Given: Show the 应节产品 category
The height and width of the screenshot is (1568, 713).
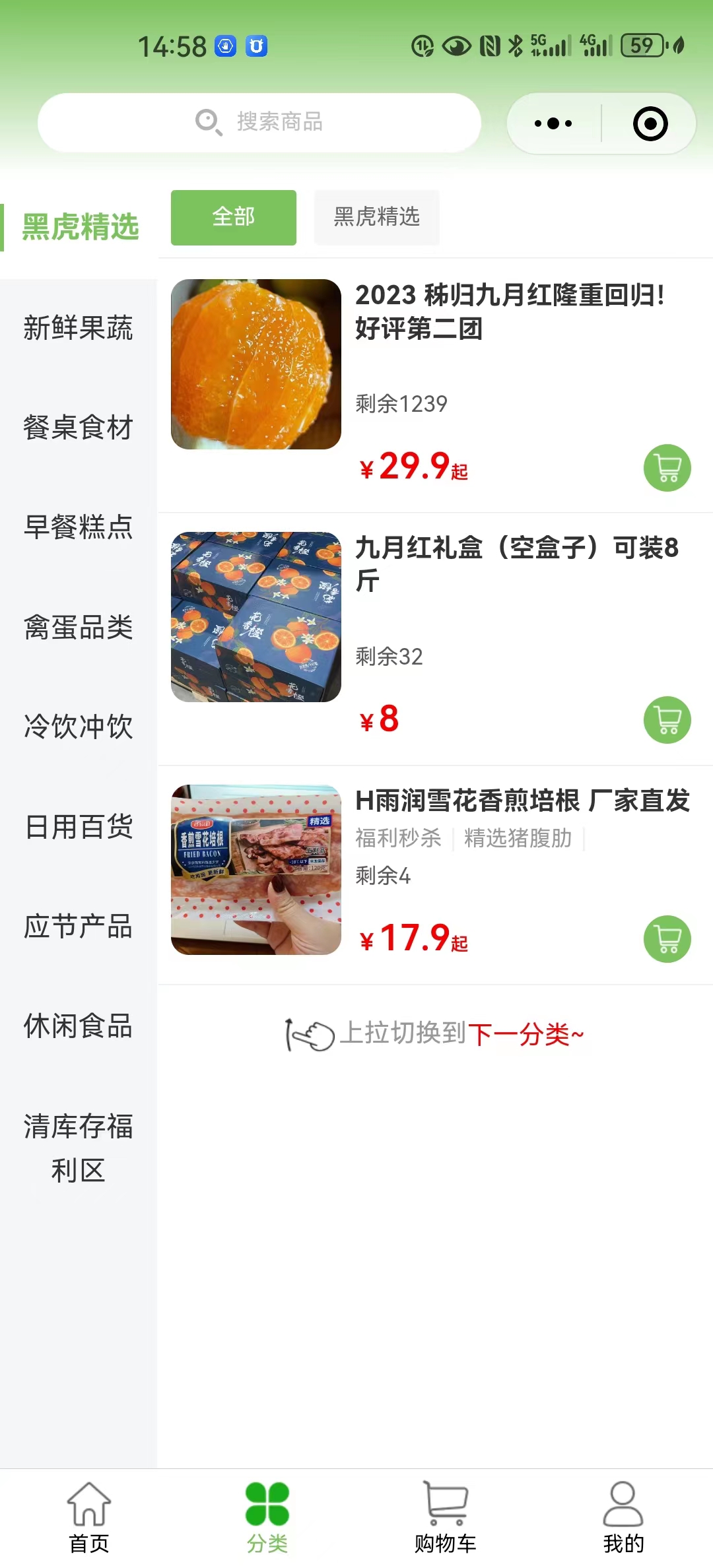Looking at the screenshot, I should [x=78, y=927].
